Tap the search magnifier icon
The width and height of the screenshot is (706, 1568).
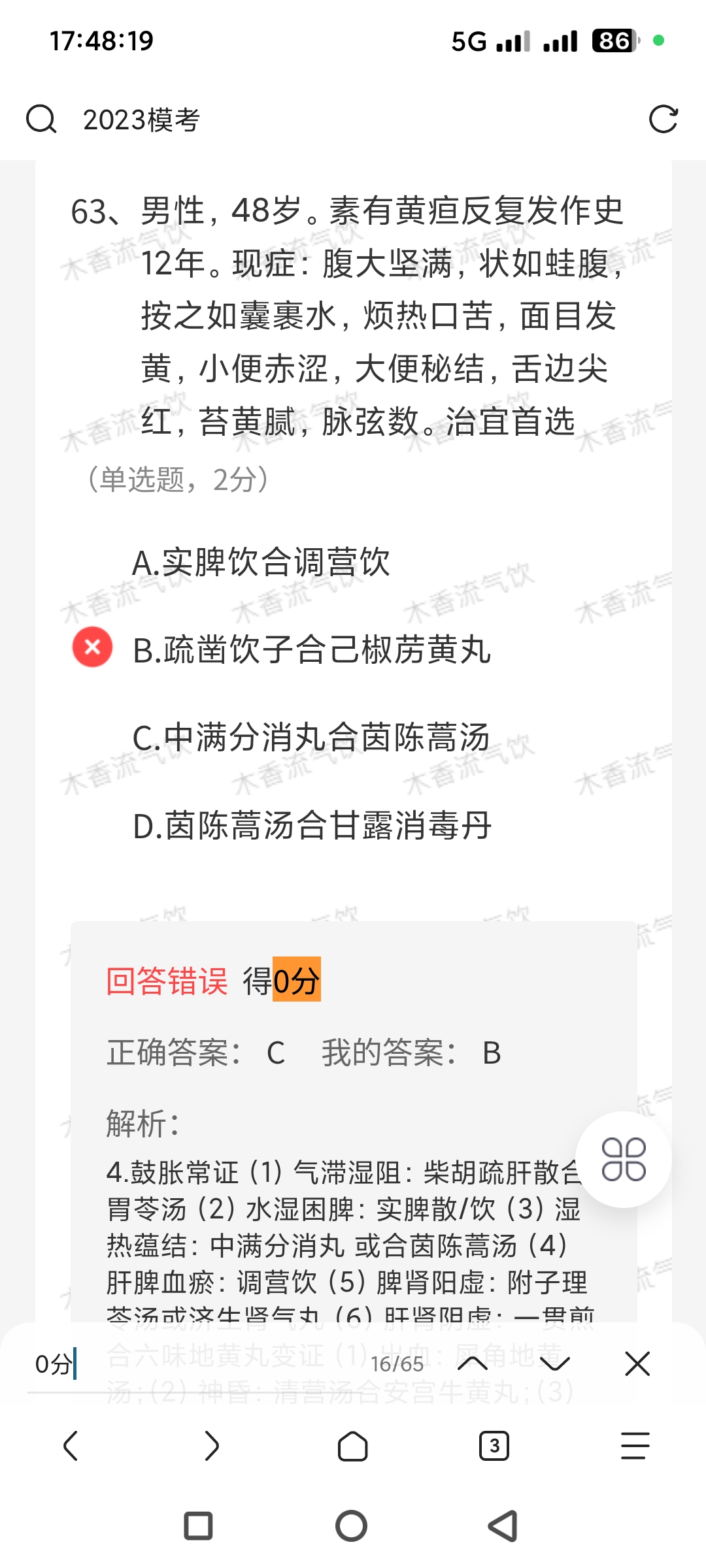pos(41,120)
